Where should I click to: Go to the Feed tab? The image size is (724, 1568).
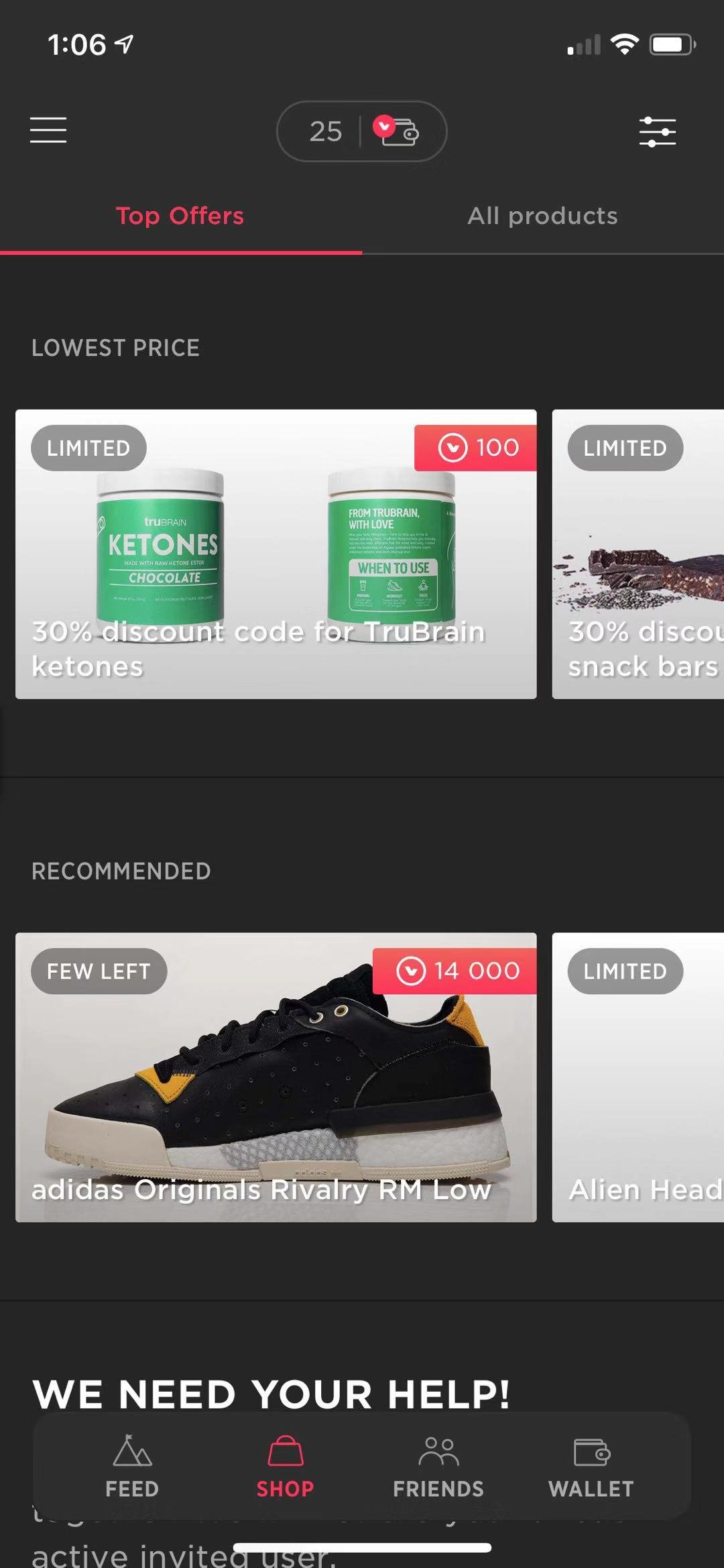[132, 1467]
